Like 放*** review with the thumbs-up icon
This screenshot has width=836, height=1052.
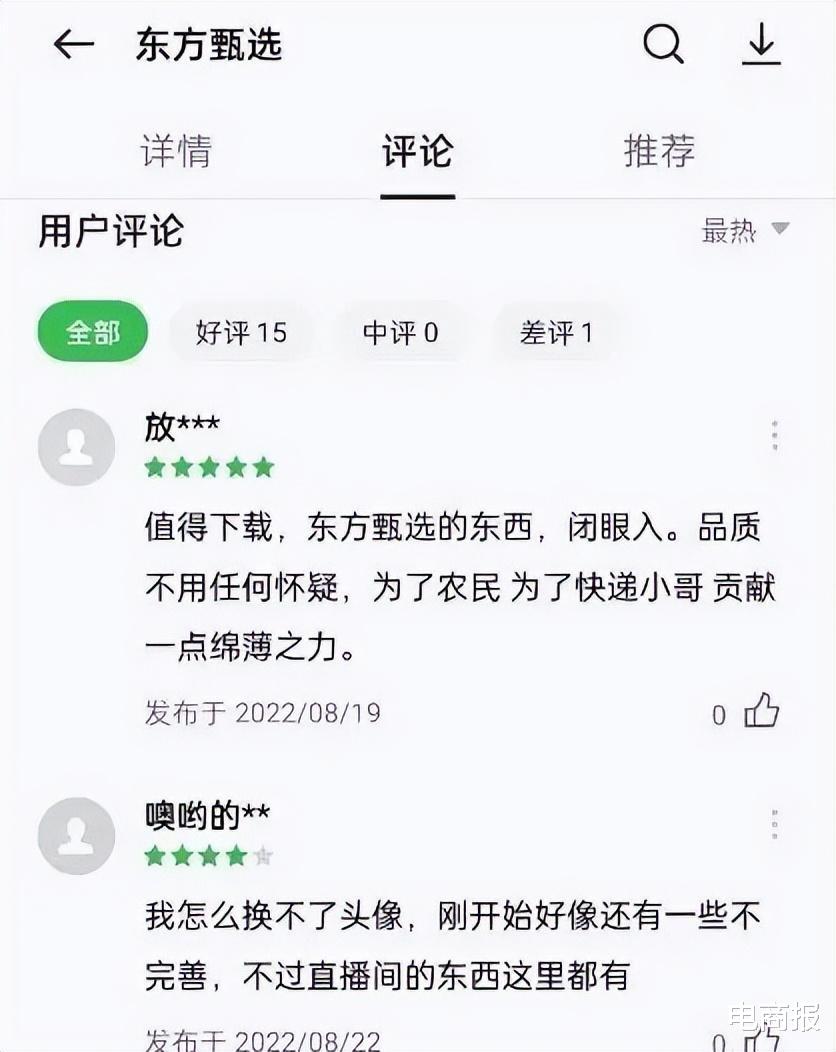[764, 712]
